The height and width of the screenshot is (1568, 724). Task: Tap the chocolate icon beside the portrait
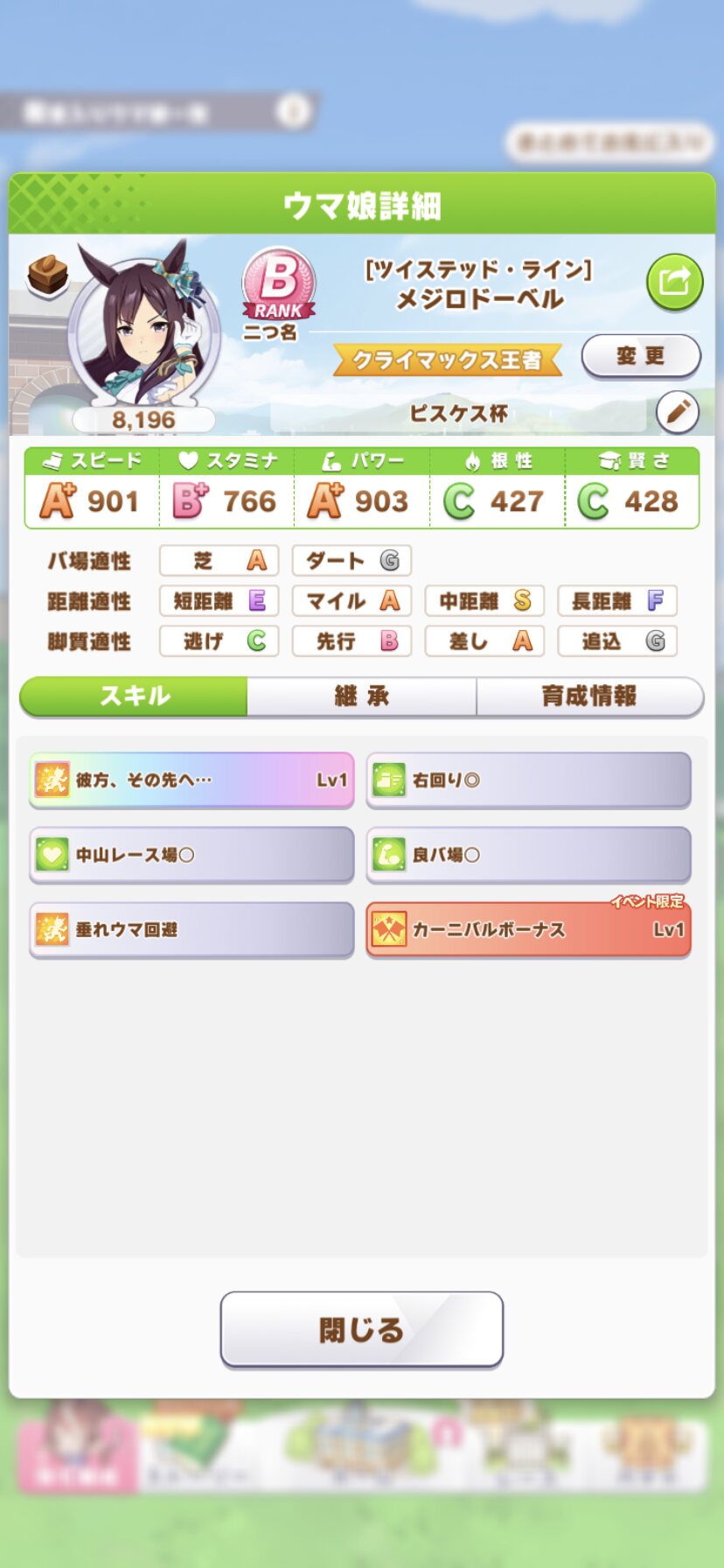tap(47, 275)
